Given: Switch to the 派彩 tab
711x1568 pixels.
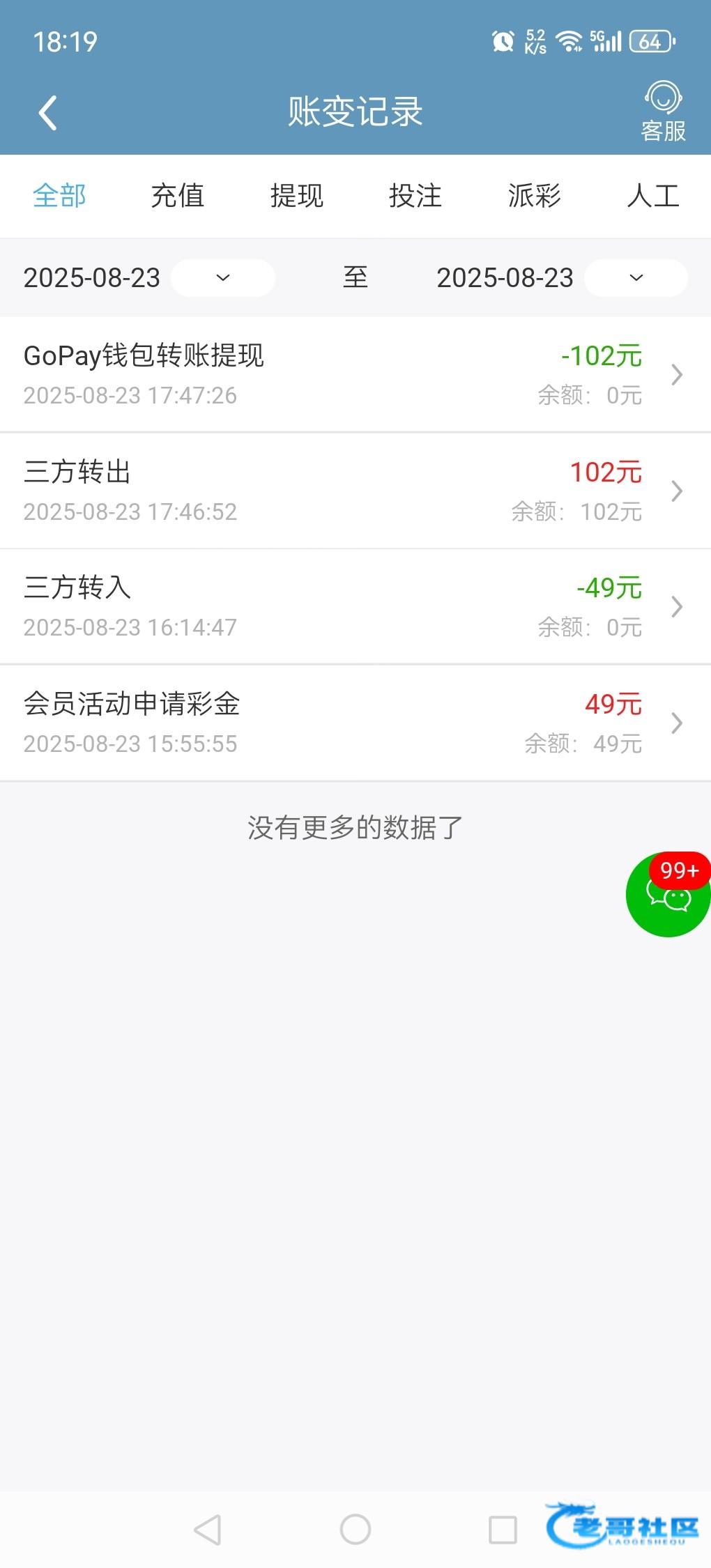Looking at the screenshot, I should coord(534,196).
